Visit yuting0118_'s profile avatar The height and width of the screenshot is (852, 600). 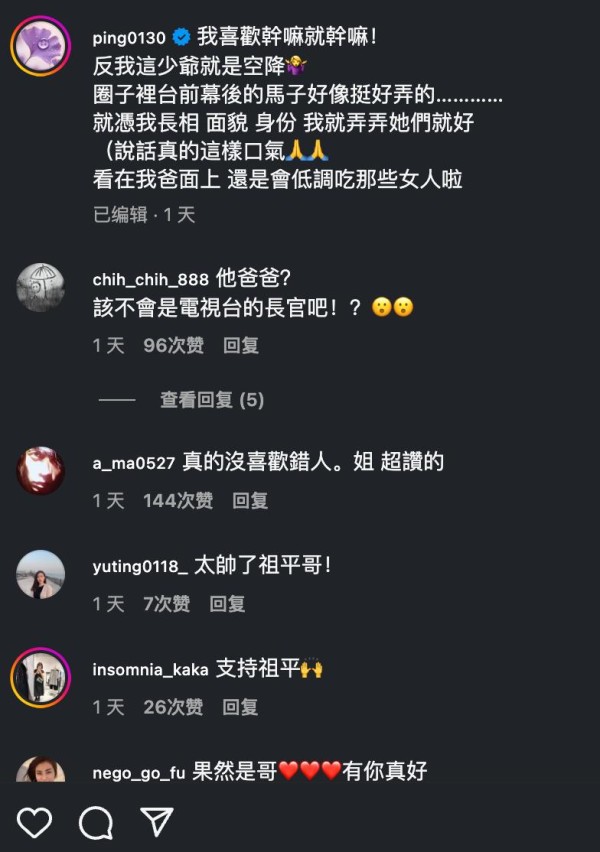pyautogui.click(x=40, y=574)
